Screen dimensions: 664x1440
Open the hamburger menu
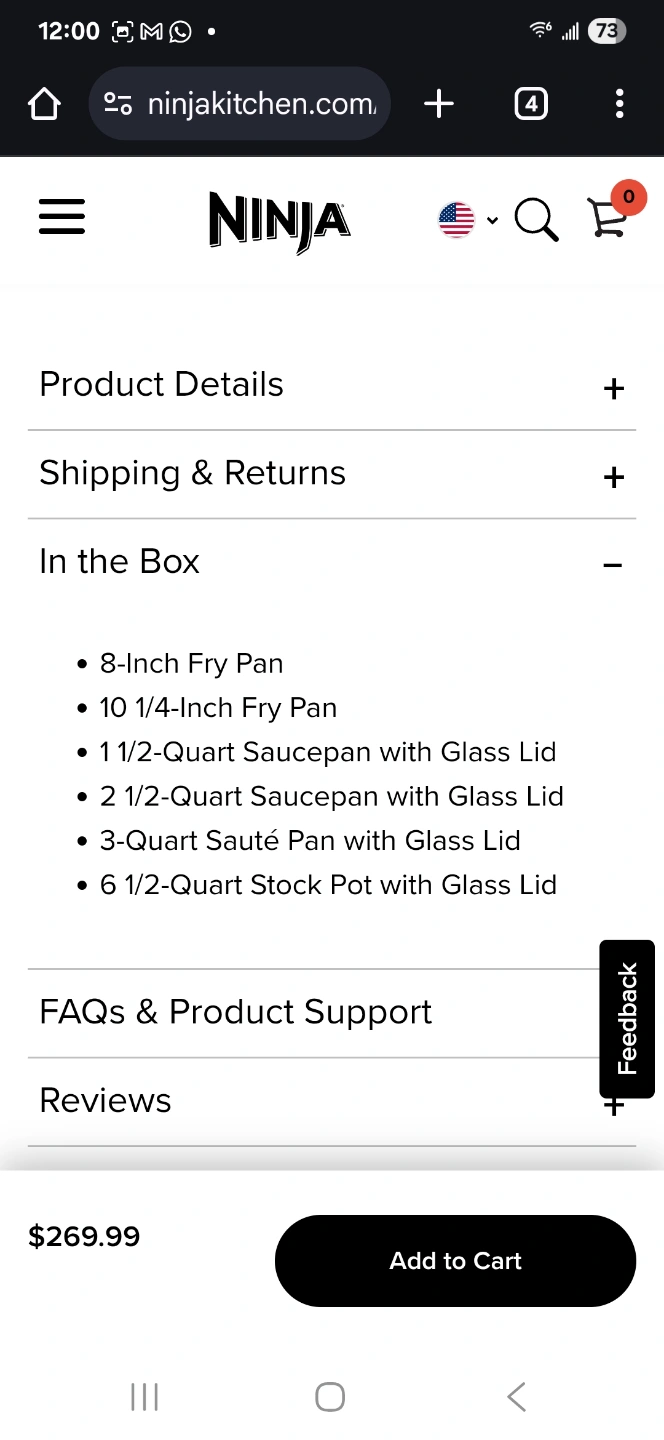coord(62,216)
